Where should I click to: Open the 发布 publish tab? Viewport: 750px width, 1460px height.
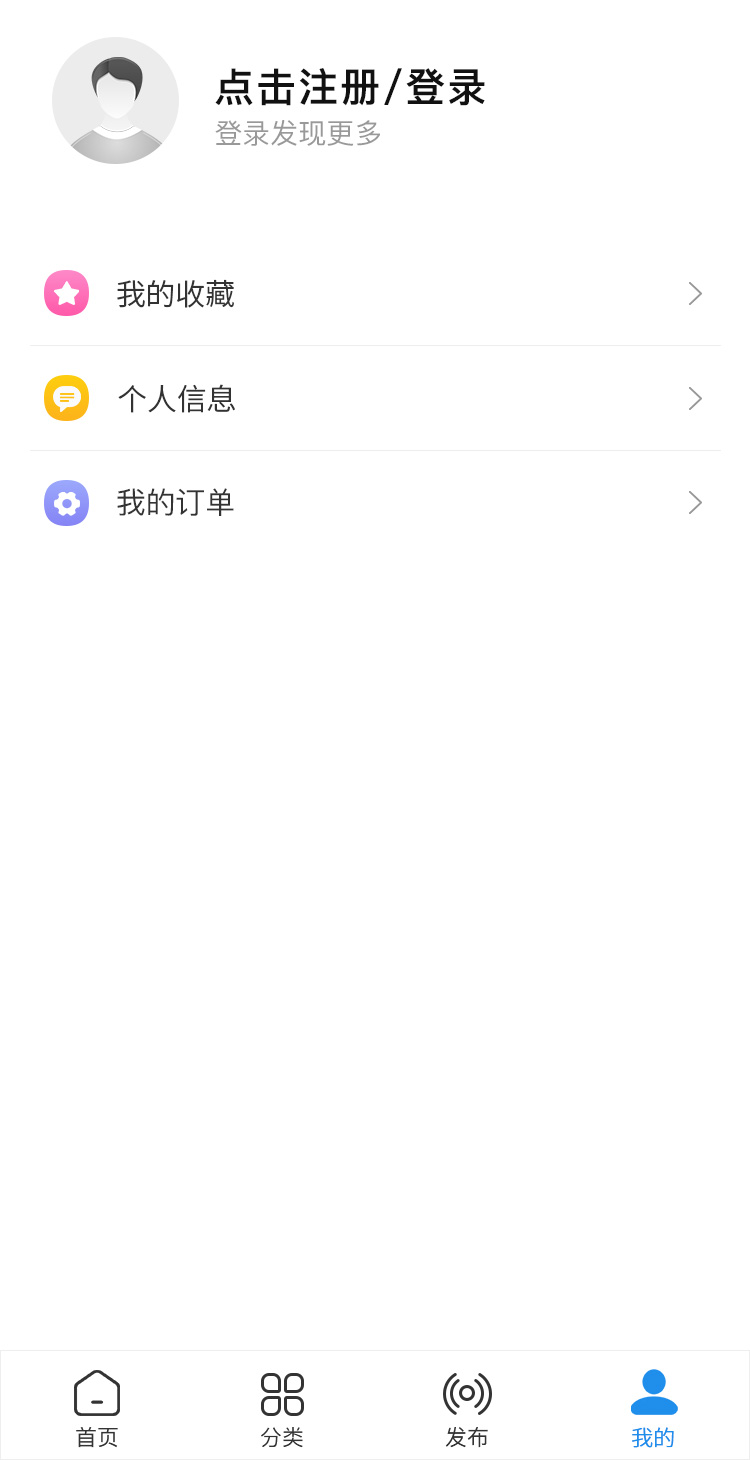pos(467,1408)
